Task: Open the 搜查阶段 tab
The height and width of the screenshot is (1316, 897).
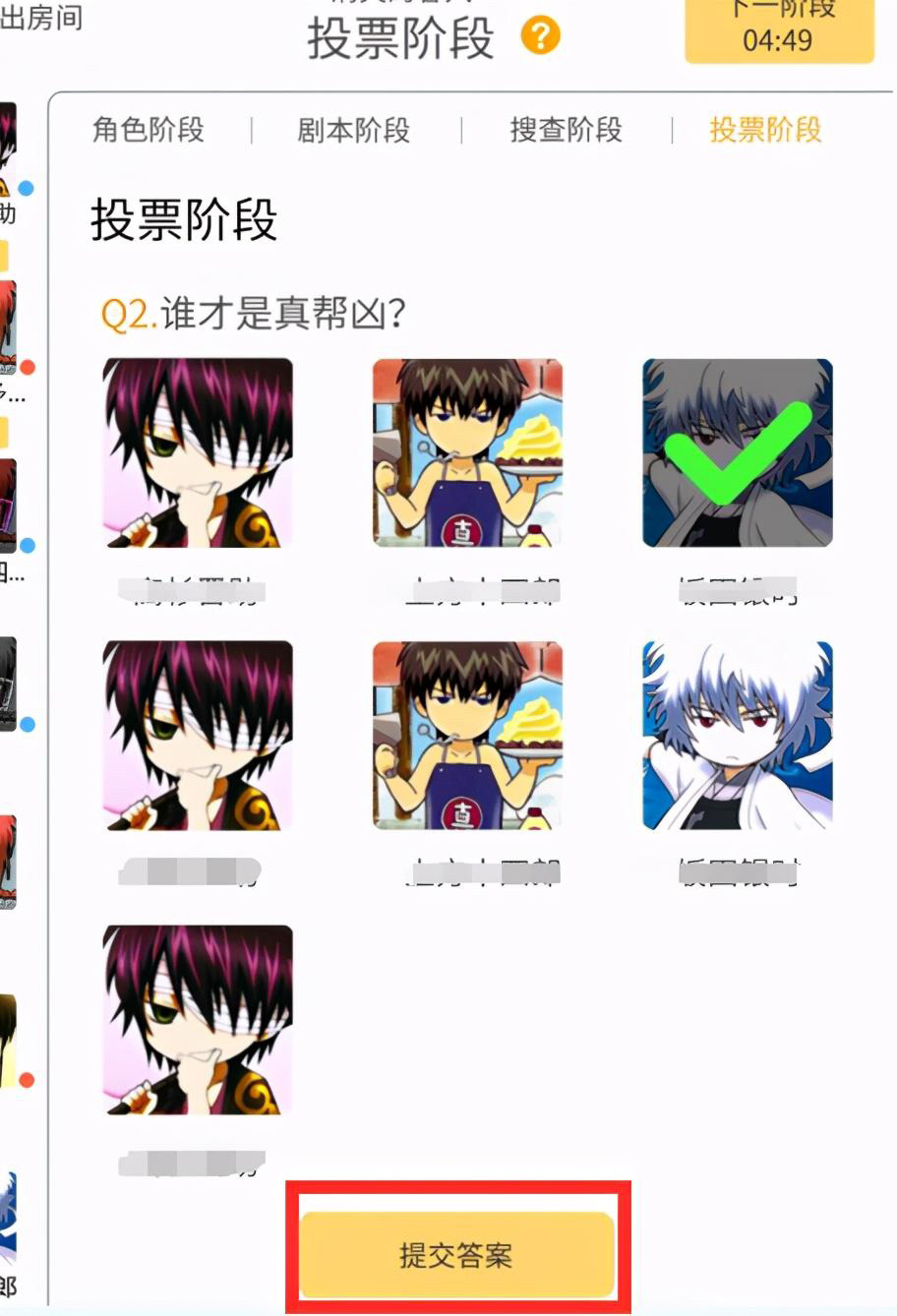Action: coord(566,130)
